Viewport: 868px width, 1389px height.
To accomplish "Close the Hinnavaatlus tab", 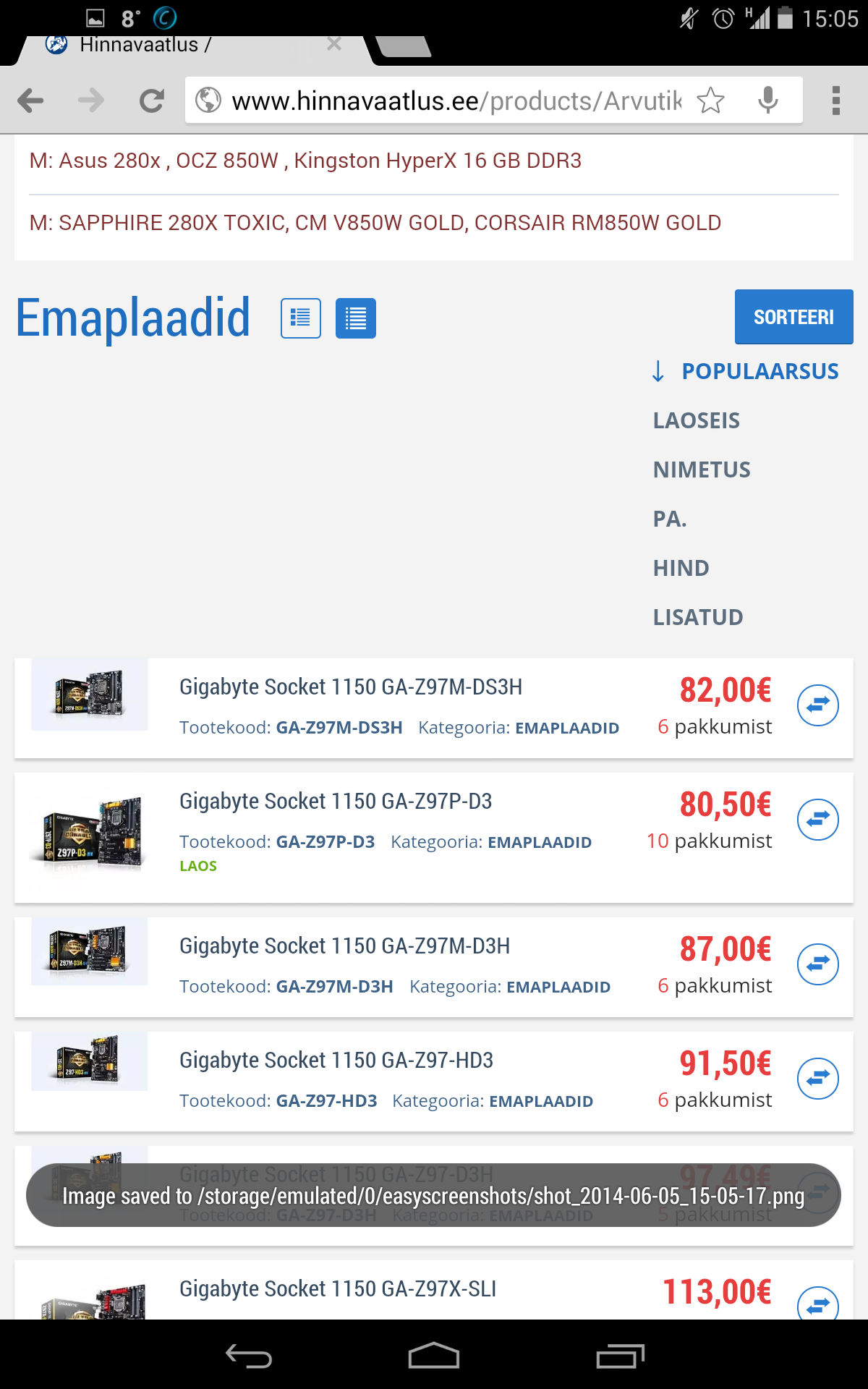I will click(x=334, y=44).
